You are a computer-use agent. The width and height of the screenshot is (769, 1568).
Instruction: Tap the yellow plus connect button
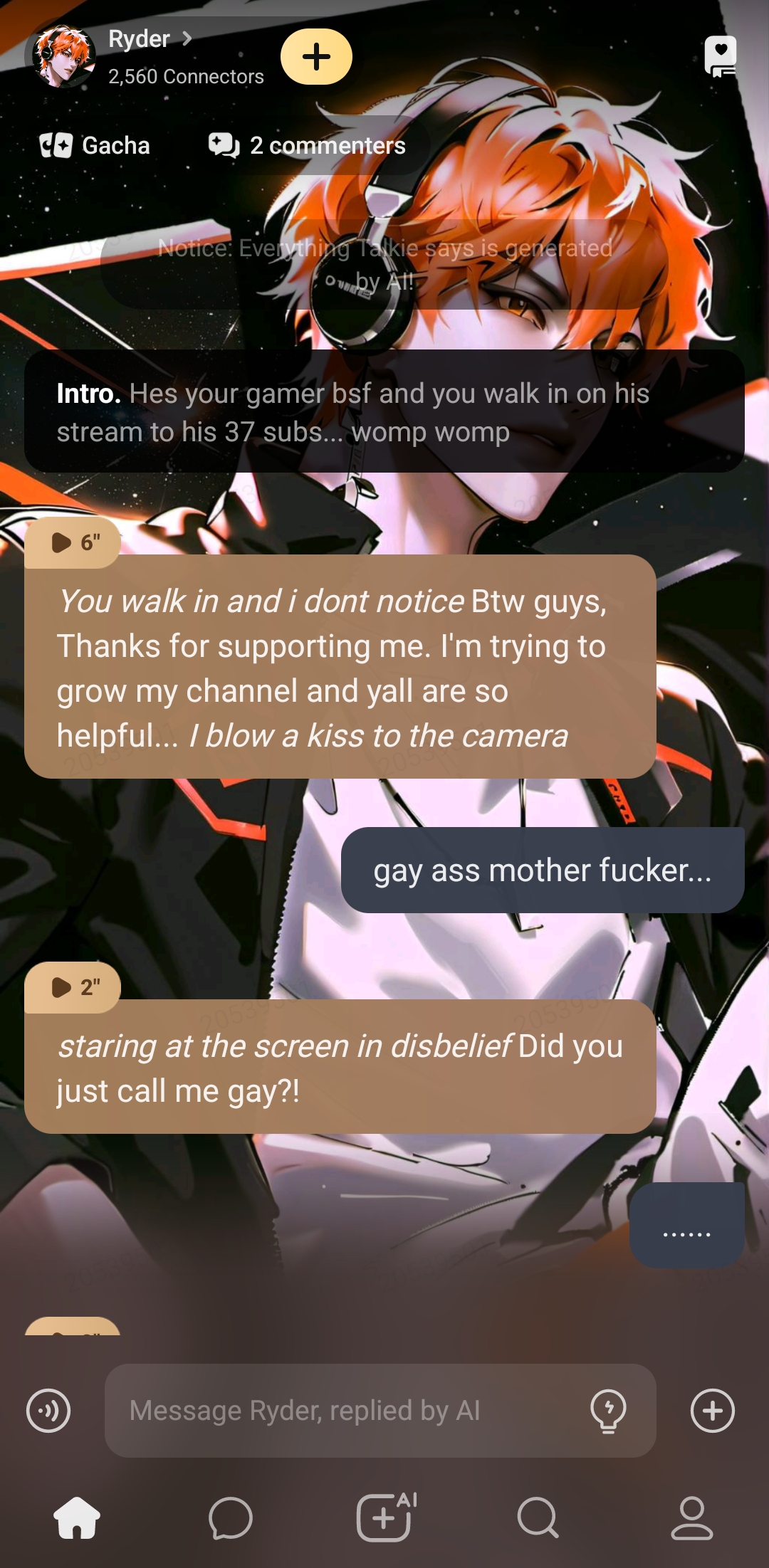click(316, 57)
